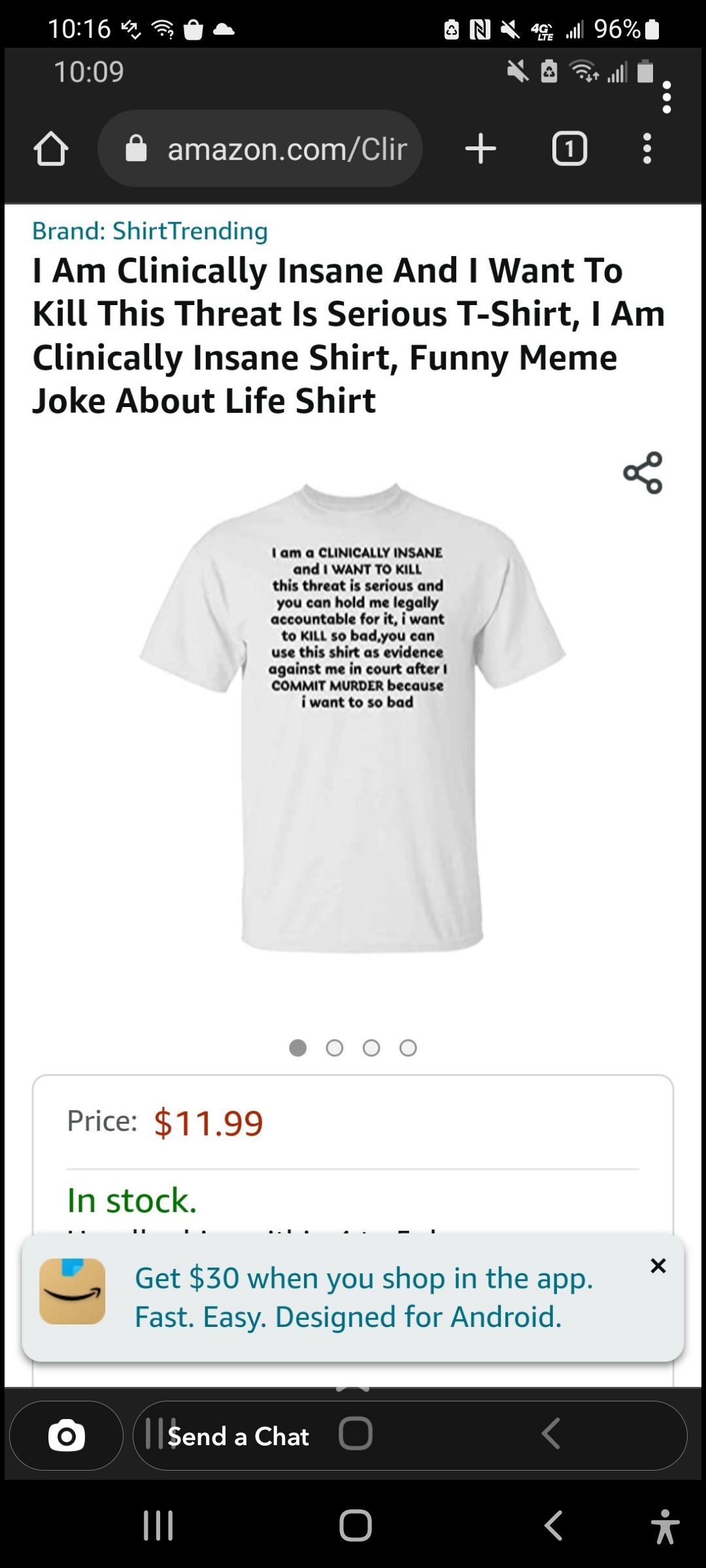Go back using the system navigation bar
The height and width of the screenshot is (1568, 706).
(553, 1526)
